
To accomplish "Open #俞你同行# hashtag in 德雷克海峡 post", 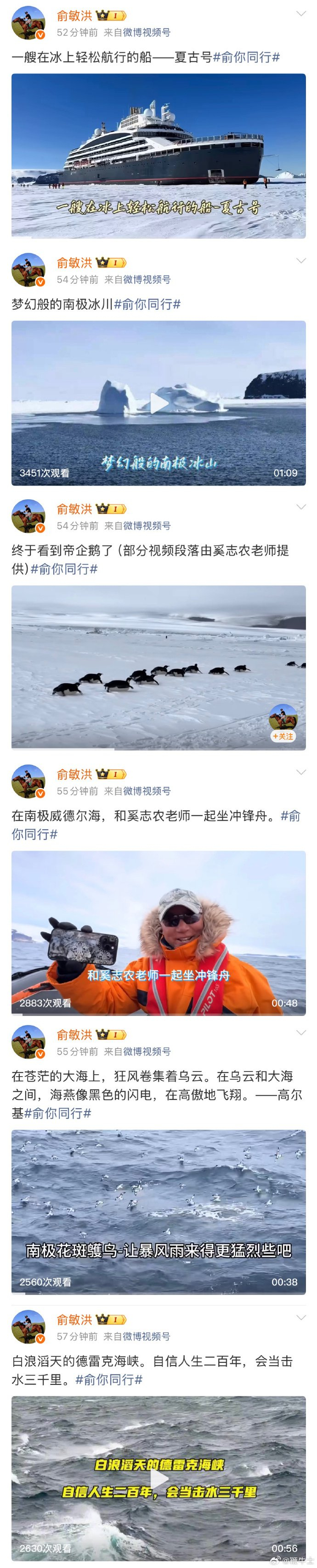I will pos(108,1379).
